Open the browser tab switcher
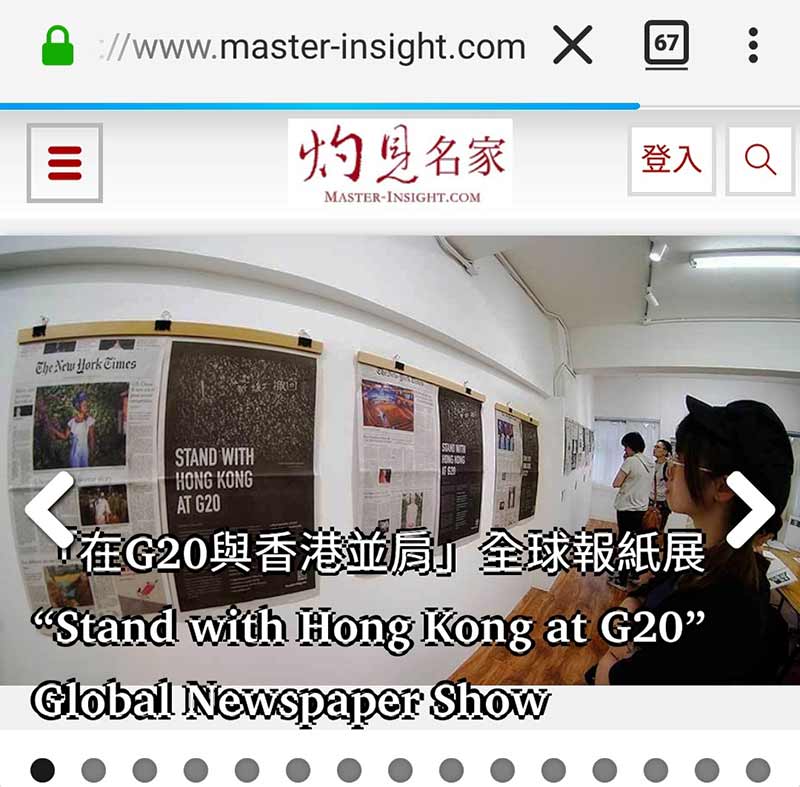Screen dimensions: 800x787 [x=666, y=45]
